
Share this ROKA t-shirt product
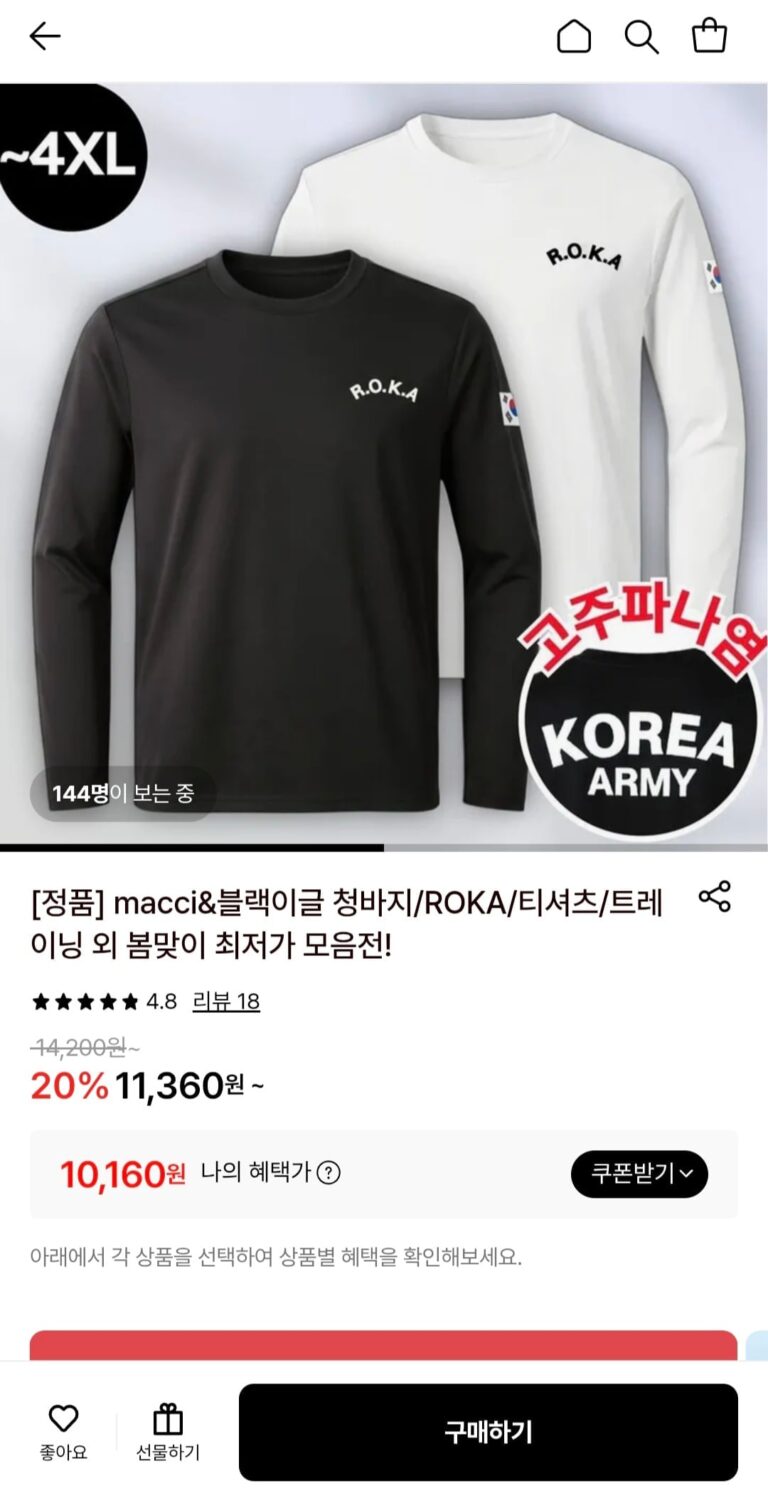pos(714,896)
